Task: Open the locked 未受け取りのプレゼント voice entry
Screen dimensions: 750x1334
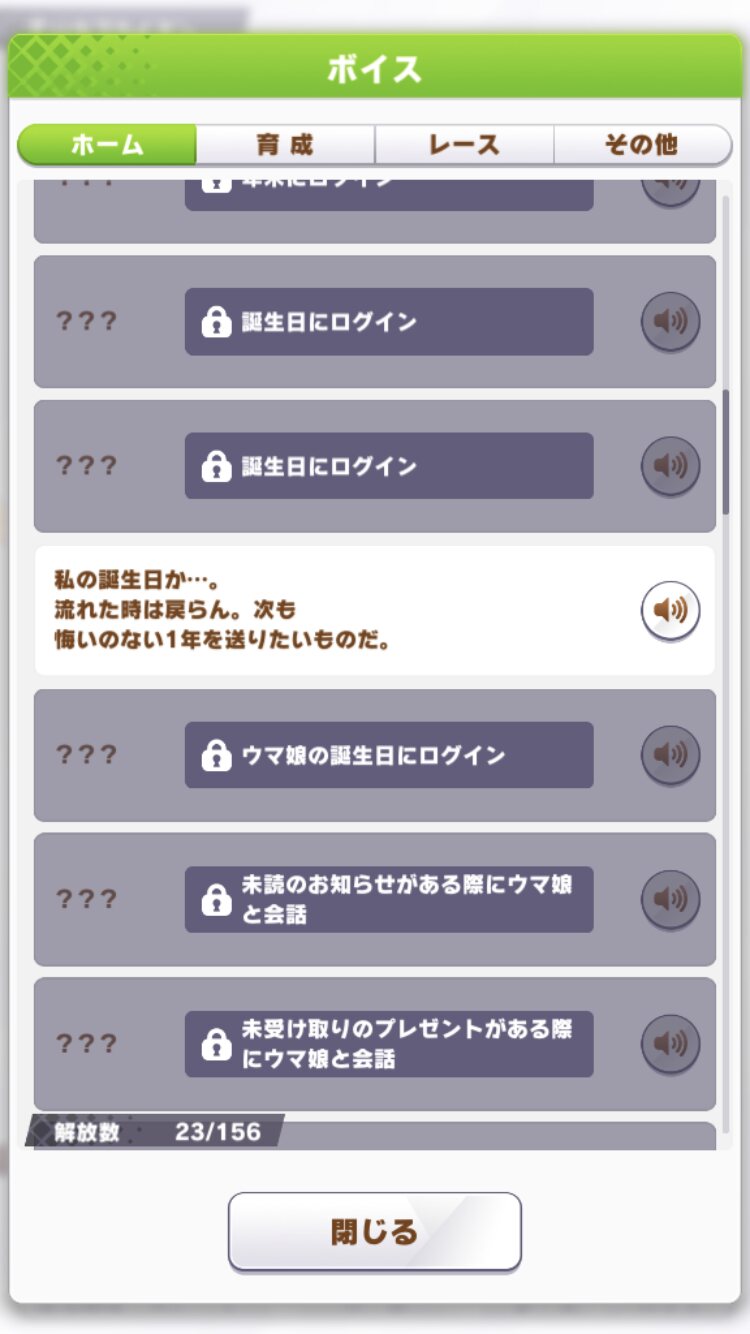Action: (389, 1043)
